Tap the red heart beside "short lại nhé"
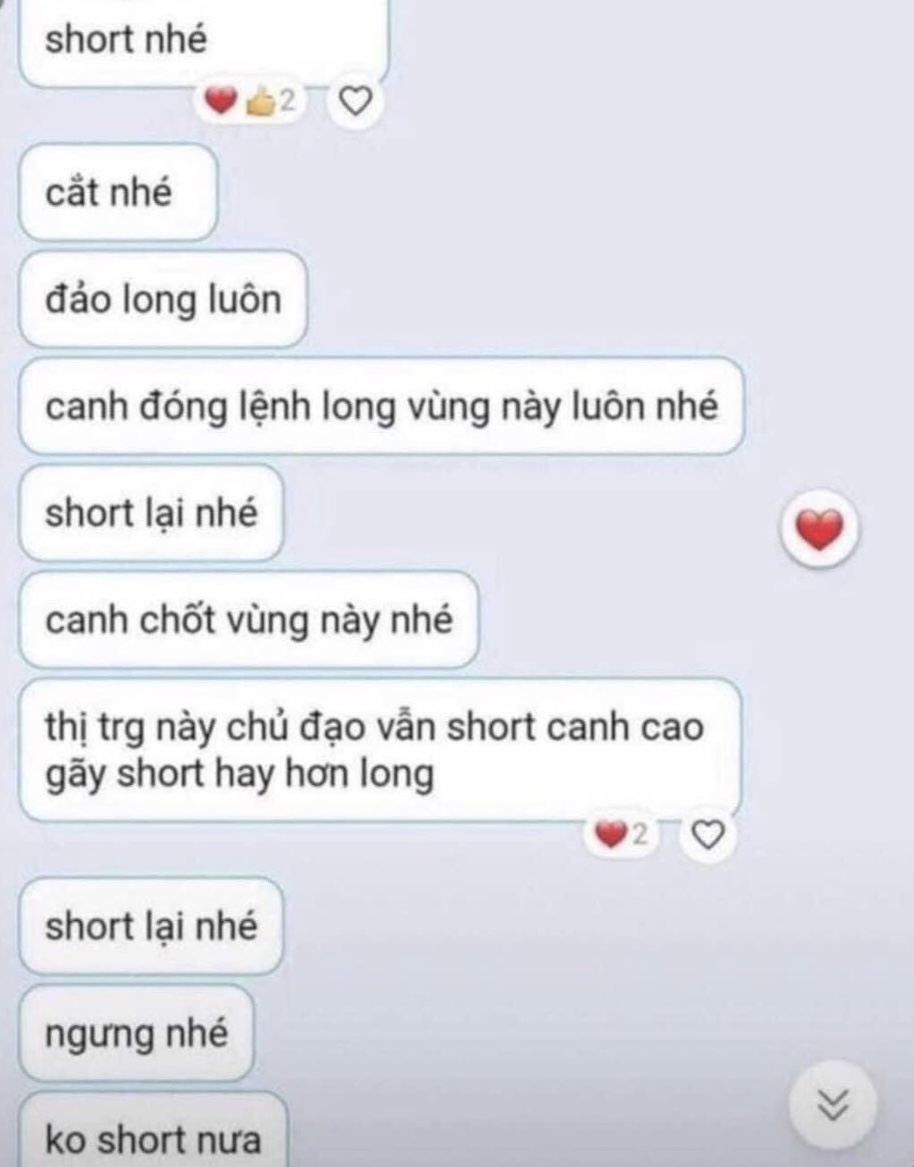Screen dimensions: 914x1167 coord(819,530)
